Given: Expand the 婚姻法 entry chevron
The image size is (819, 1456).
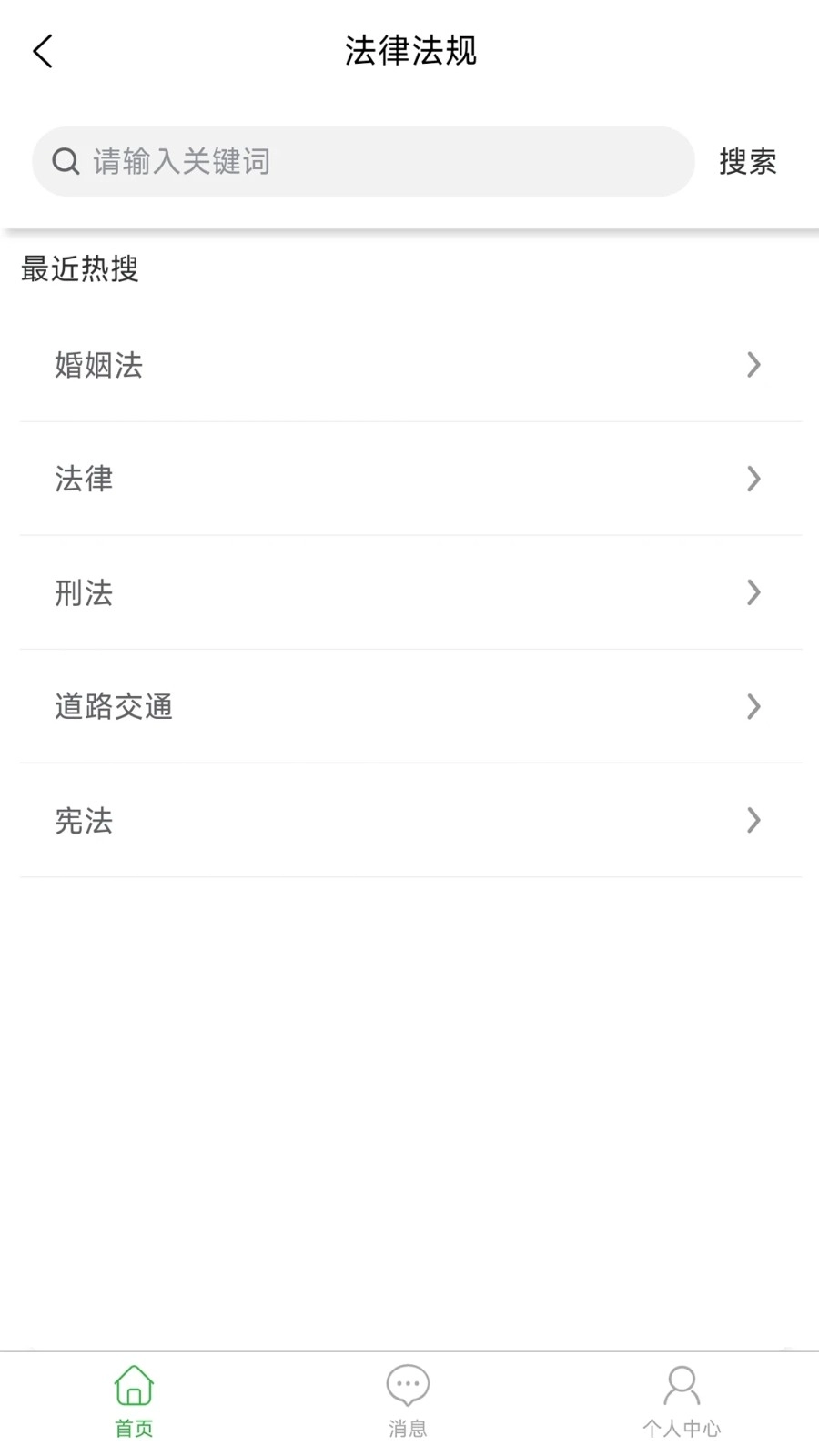Looking at the screenshot, I should click(x=753, y=365).
